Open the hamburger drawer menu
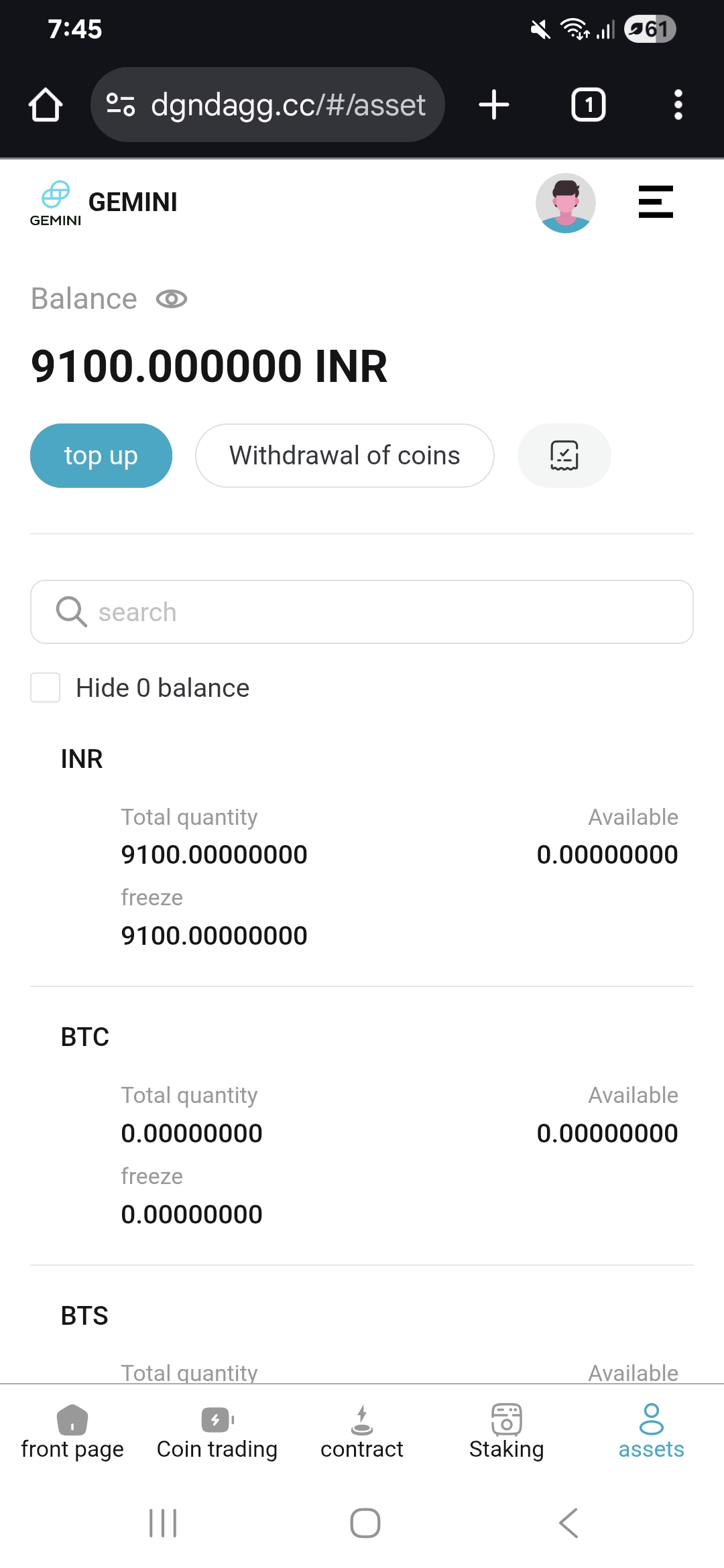724x1568 pixels. click(x=655, y=202)
